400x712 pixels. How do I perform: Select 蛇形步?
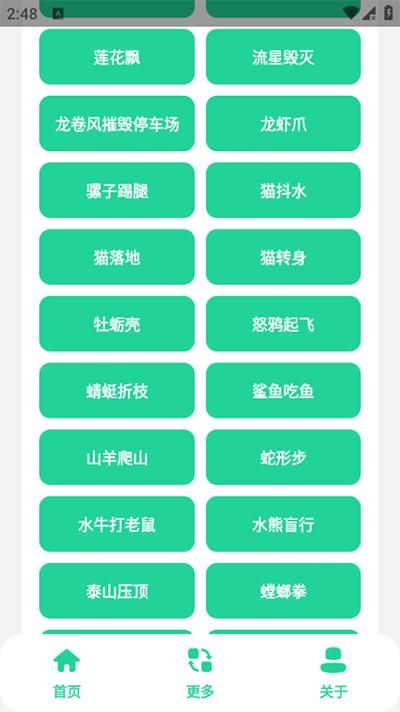[x=283, y=457]
